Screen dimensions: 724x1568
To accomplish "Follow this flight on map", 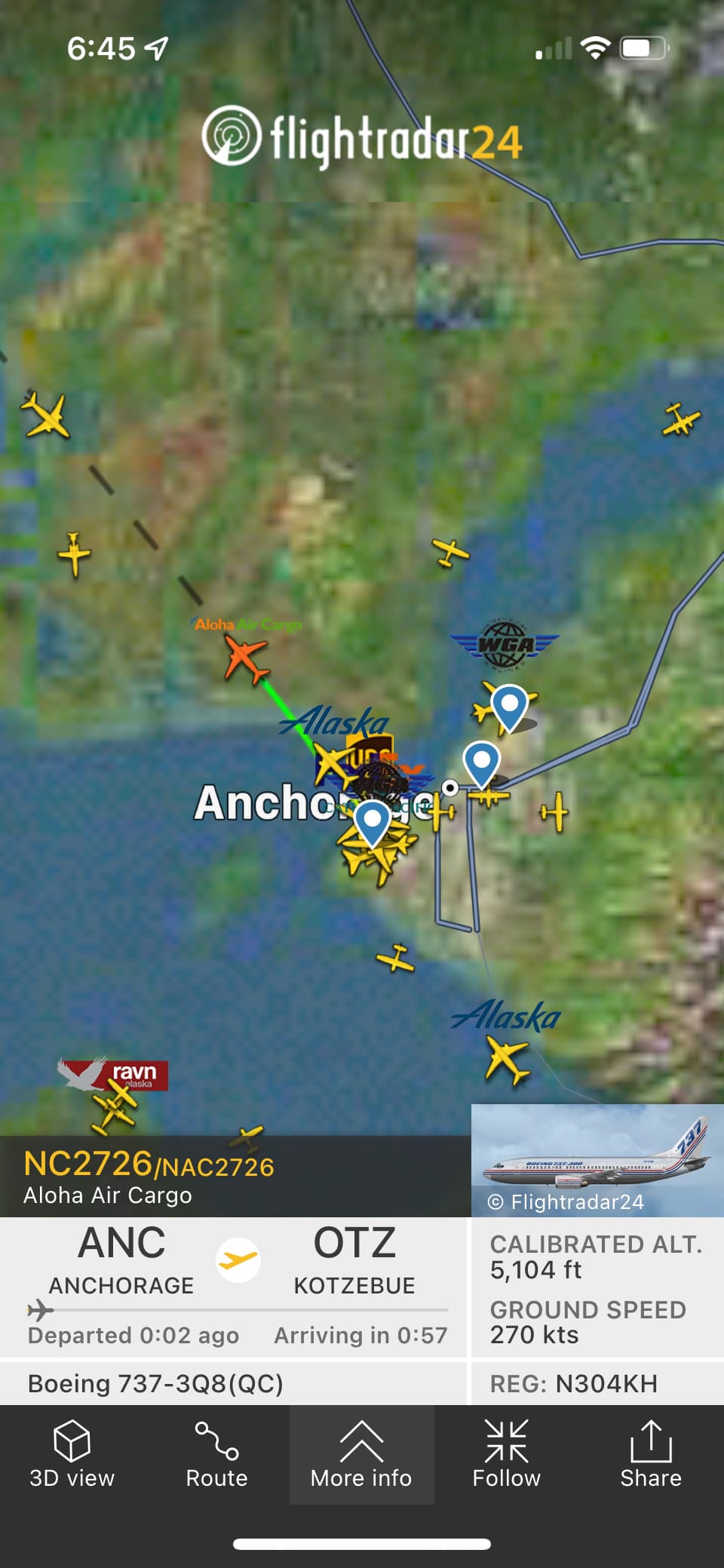I will click(x=506, y=1454).
